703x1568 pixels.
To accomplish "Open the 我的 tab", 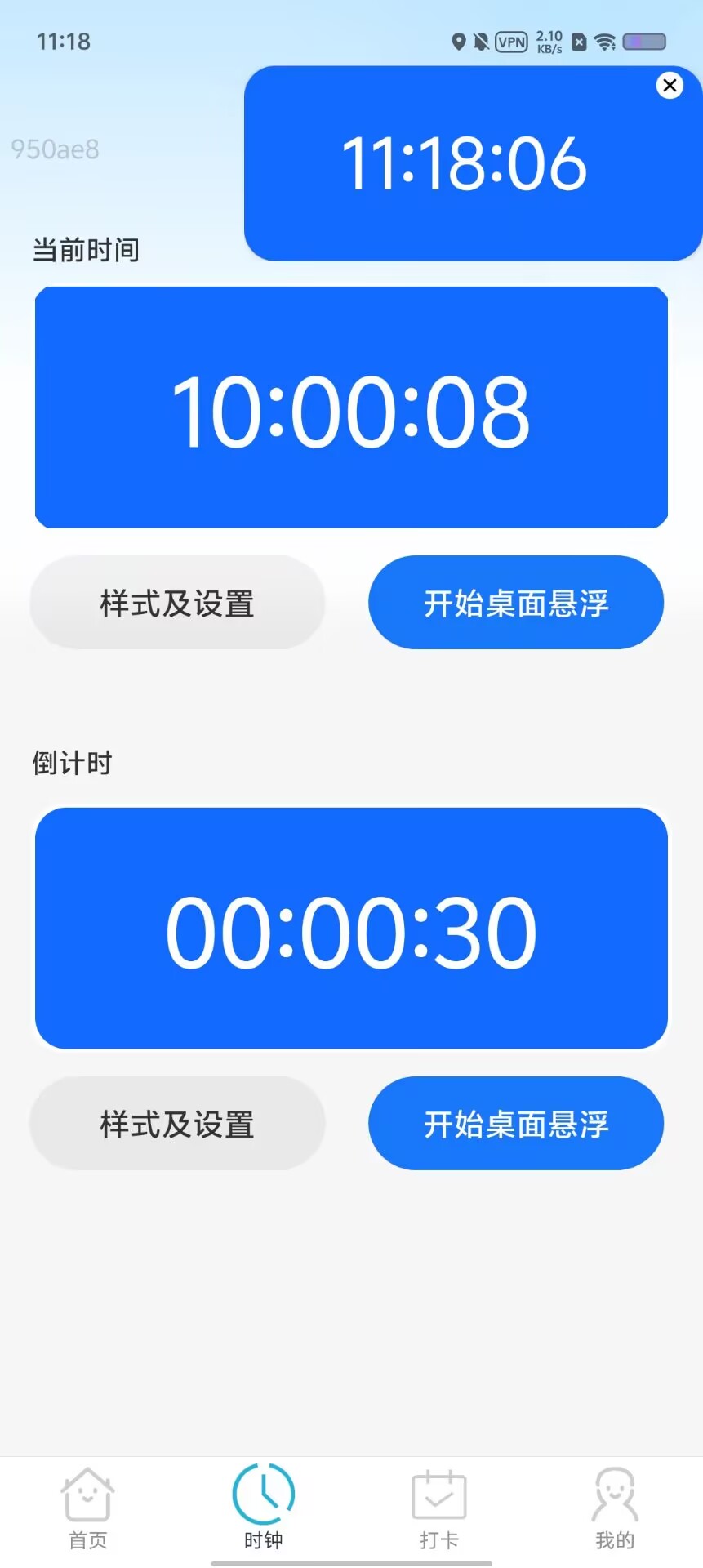I will click(615, 1509).
